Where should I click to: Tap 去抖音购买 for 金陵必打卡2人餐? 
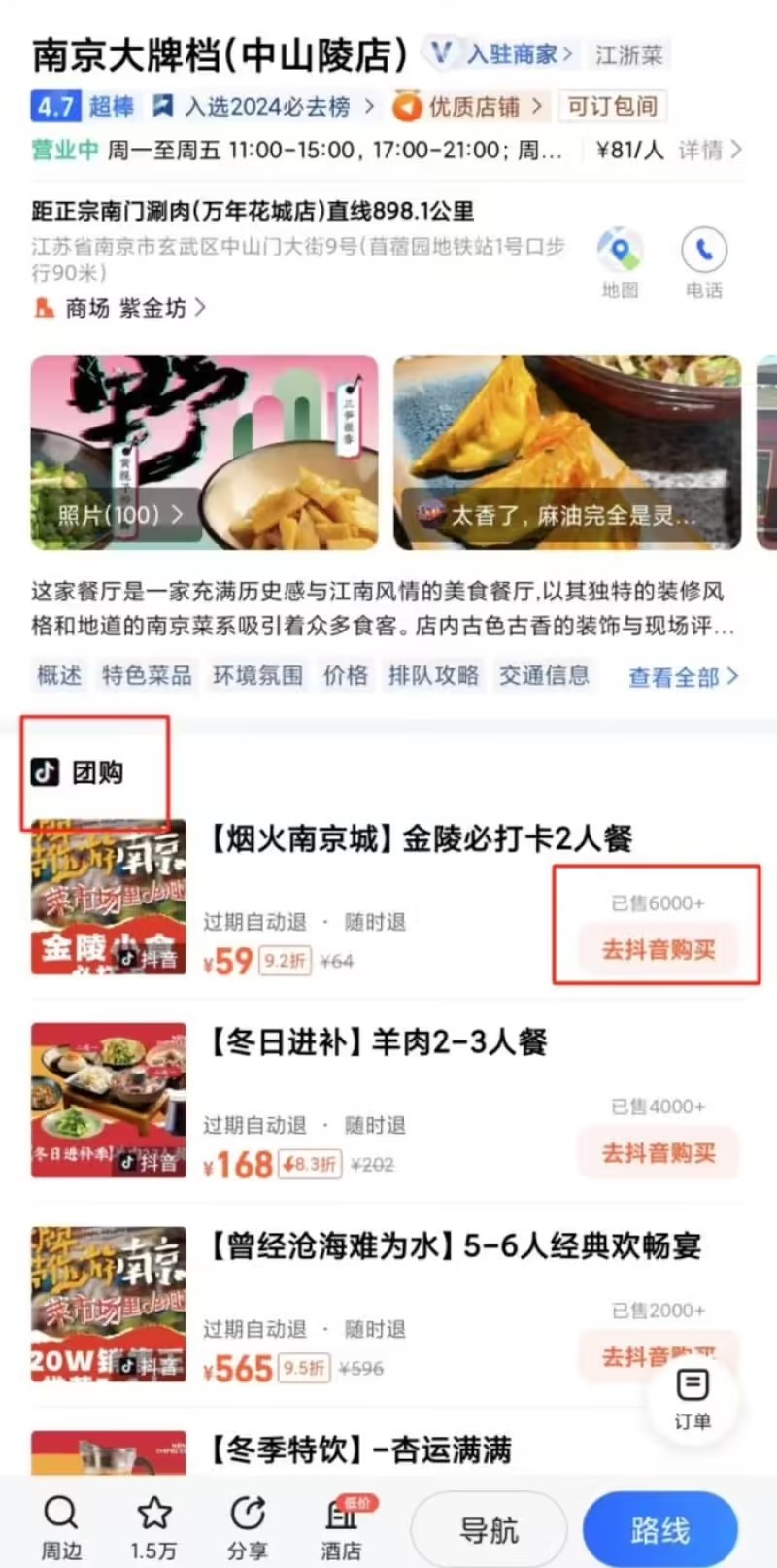pyautogui.click(x=659, y=949)
